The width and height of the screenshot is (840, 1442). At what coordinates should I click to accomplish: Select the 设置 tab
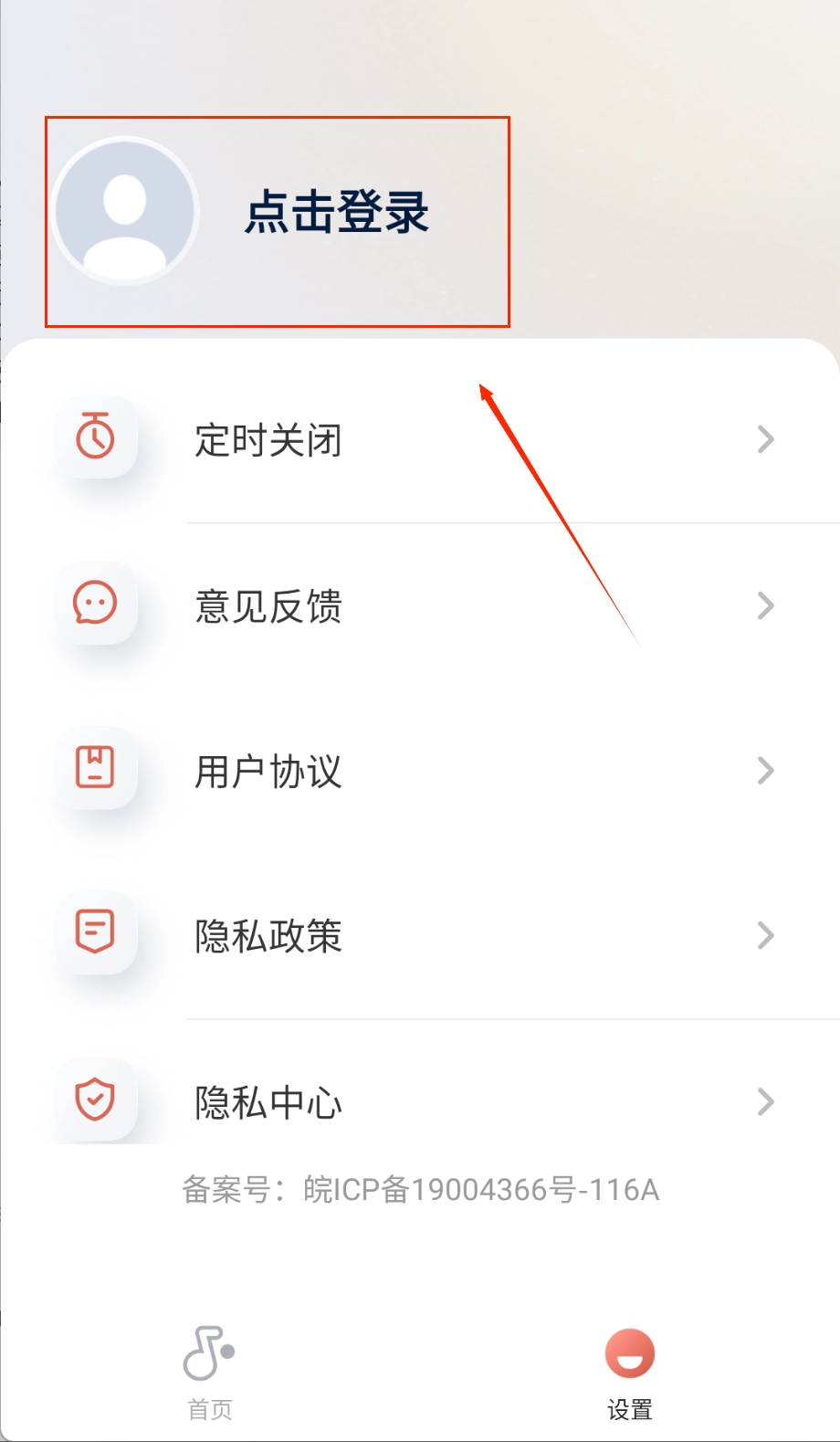(x=629, y=1372)
